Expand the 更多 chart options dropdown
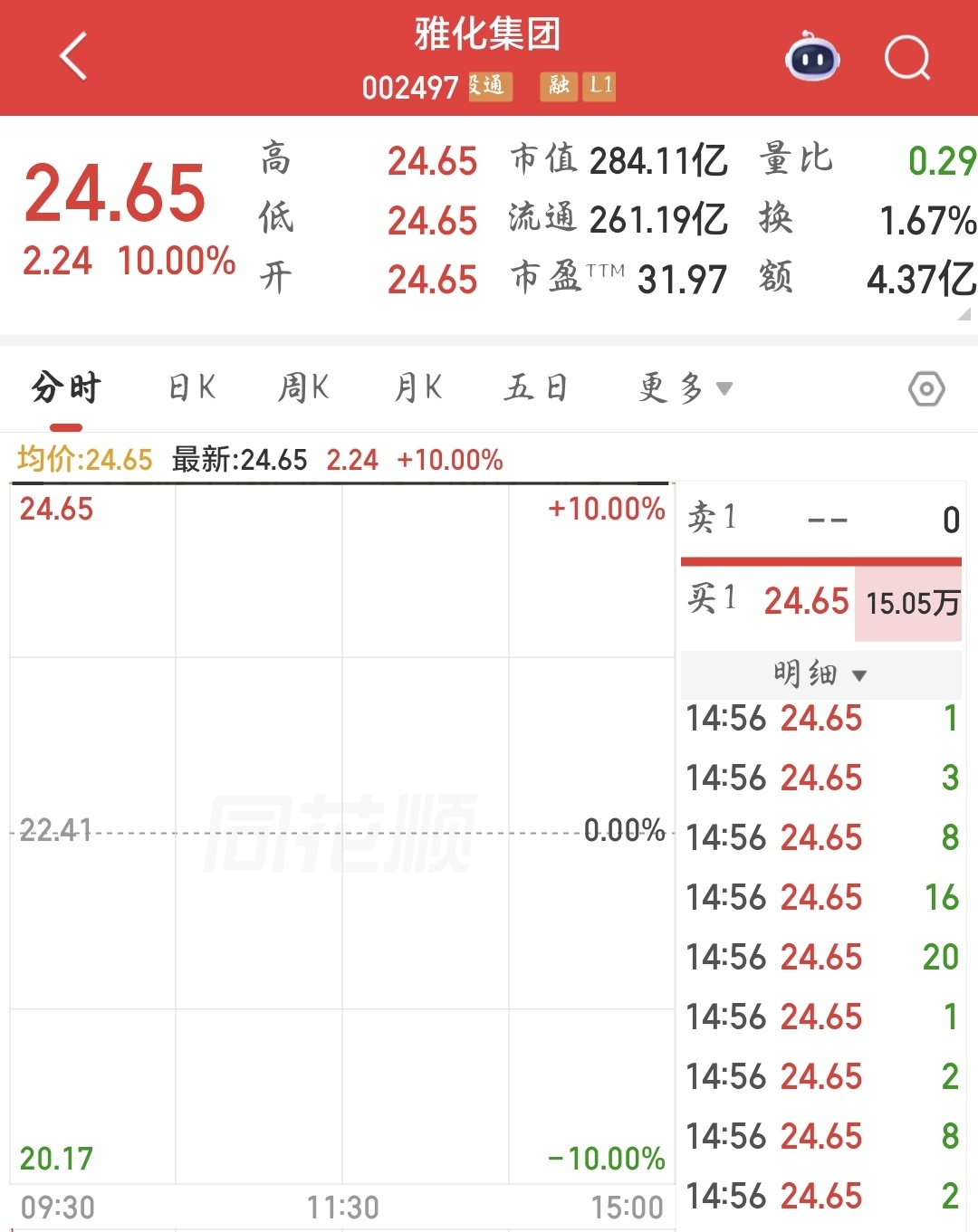 pyautogui.click(x=686, y=387)
